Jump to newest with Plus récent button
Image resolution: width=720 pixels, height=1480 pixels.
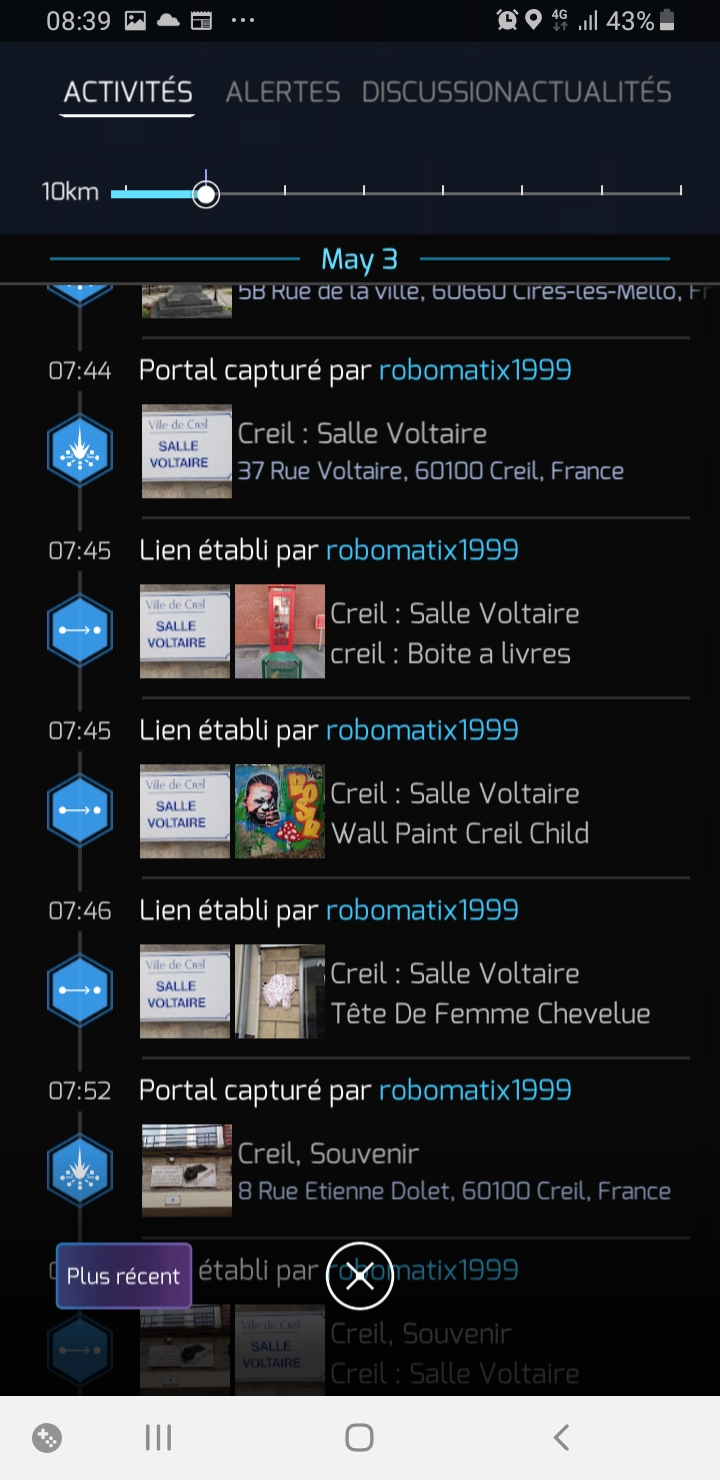tap(123, 1276)
